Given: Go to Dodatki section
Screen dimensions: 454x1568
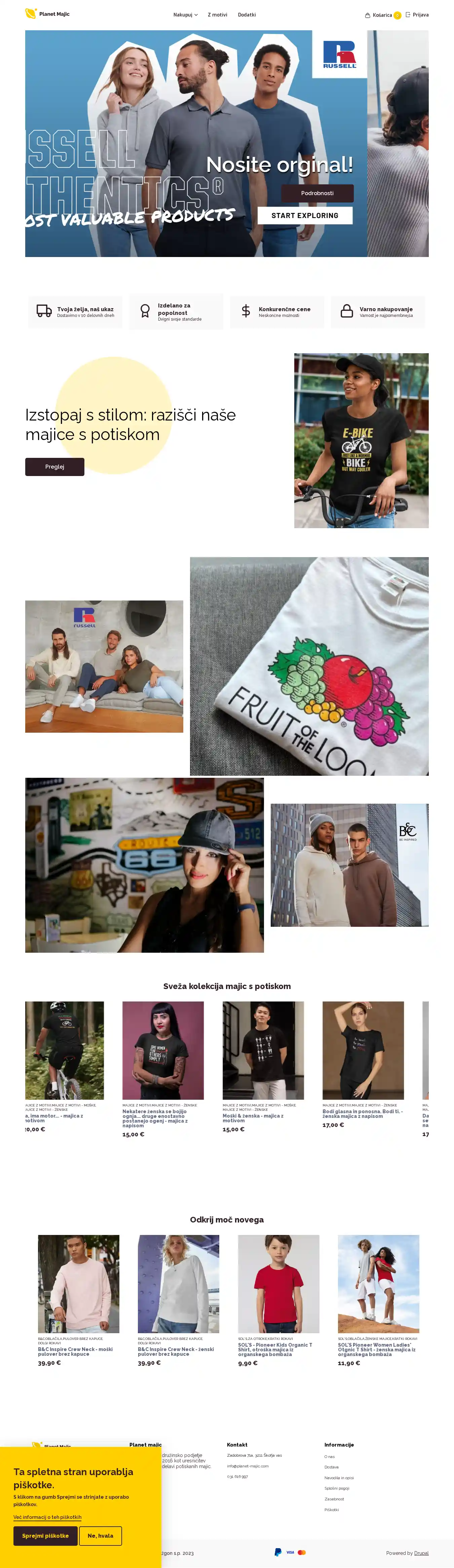Looking at the screenshot, I should (247, 14).
